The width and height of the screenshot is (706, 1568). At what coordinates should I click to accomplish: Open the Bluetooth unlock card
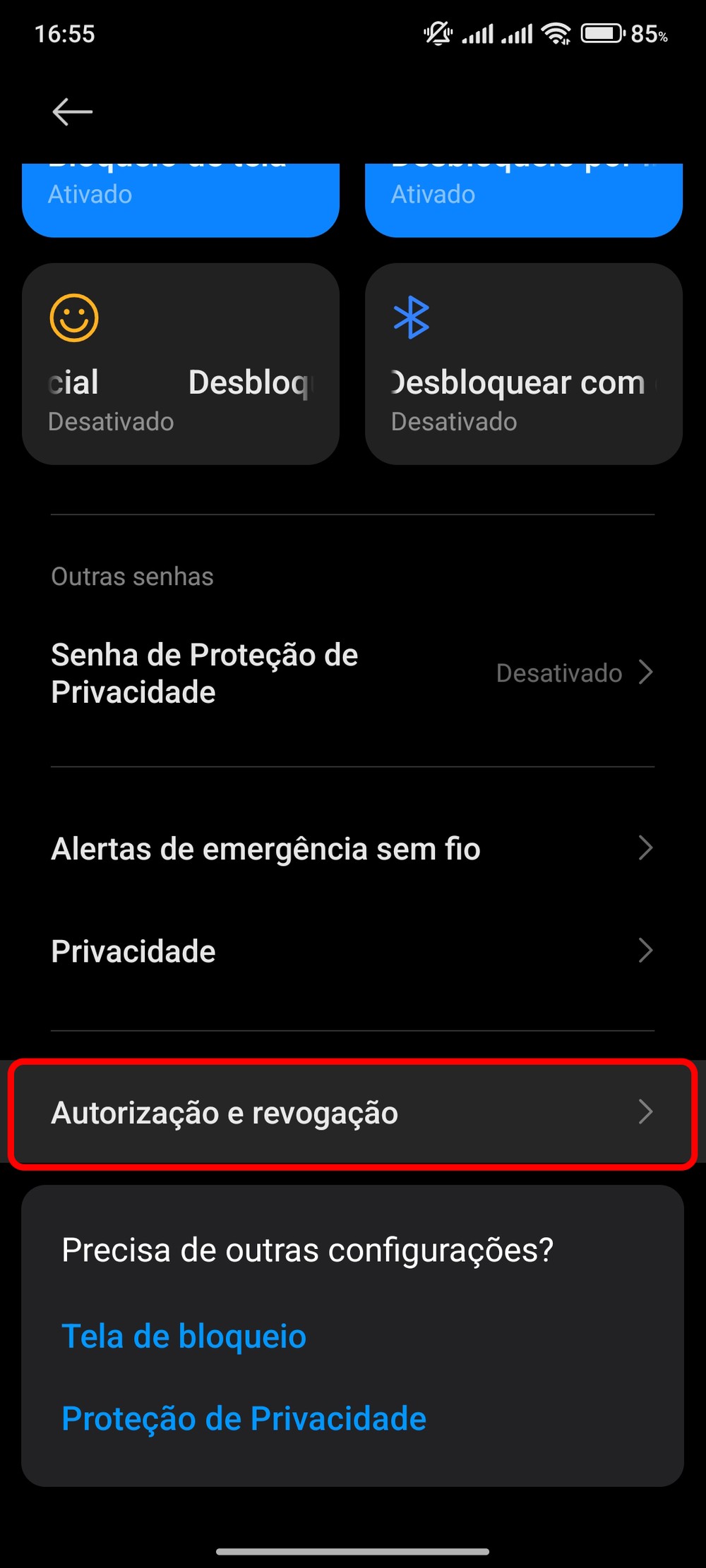[524, 364]
